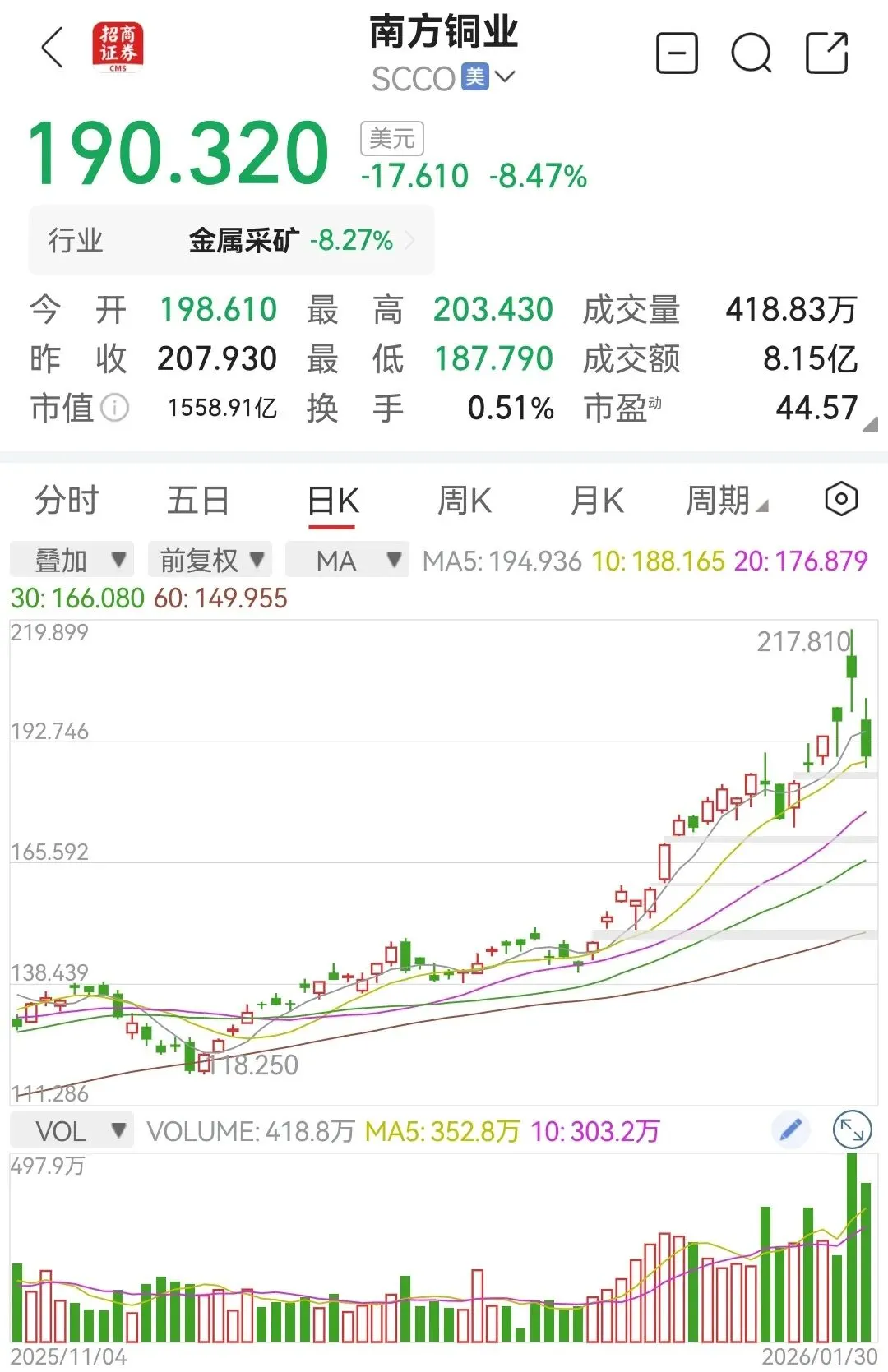Open chart settings hexagon icon
This screenshot has width=888, height=1372.
[x=841, y=499]
